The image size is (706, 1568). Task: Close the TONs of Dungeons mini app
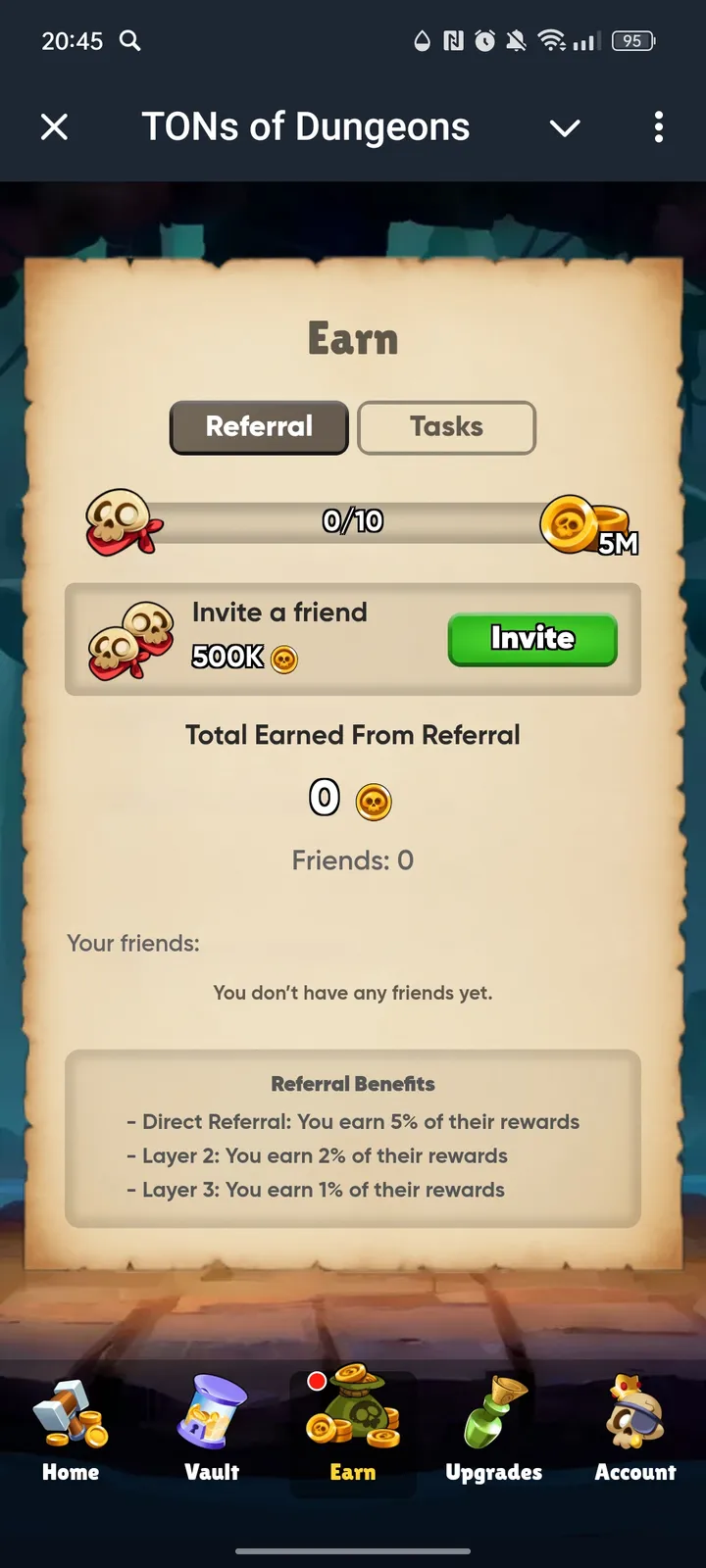[x=55, y=126]
